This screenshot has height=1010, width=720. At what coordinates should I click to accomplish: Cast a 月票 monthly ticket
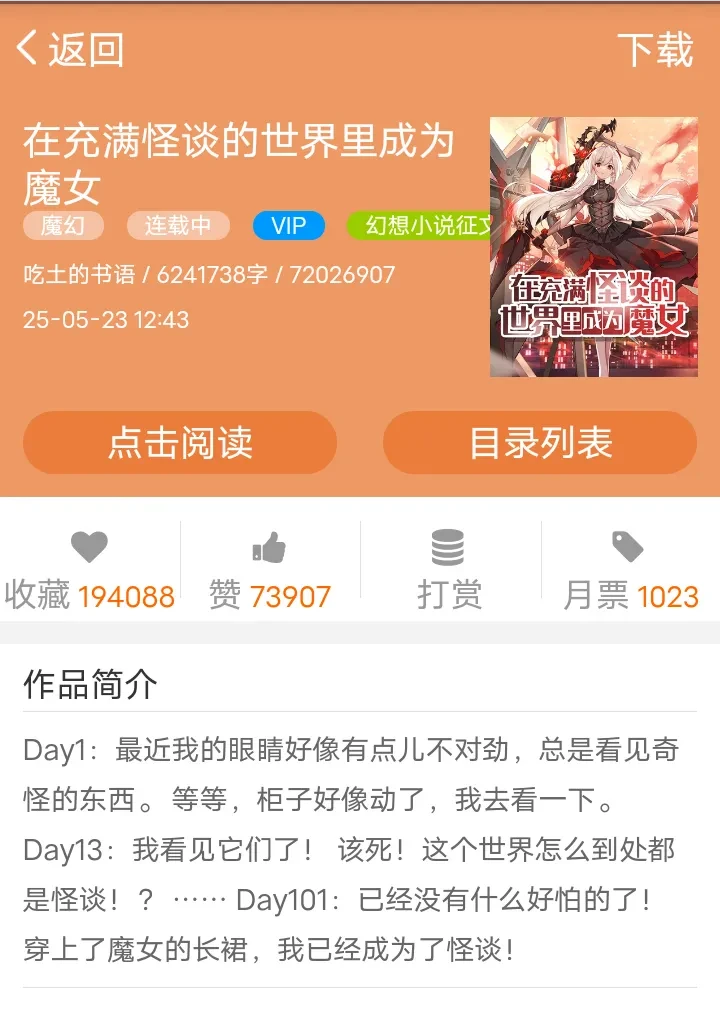(x=630, y=570)
